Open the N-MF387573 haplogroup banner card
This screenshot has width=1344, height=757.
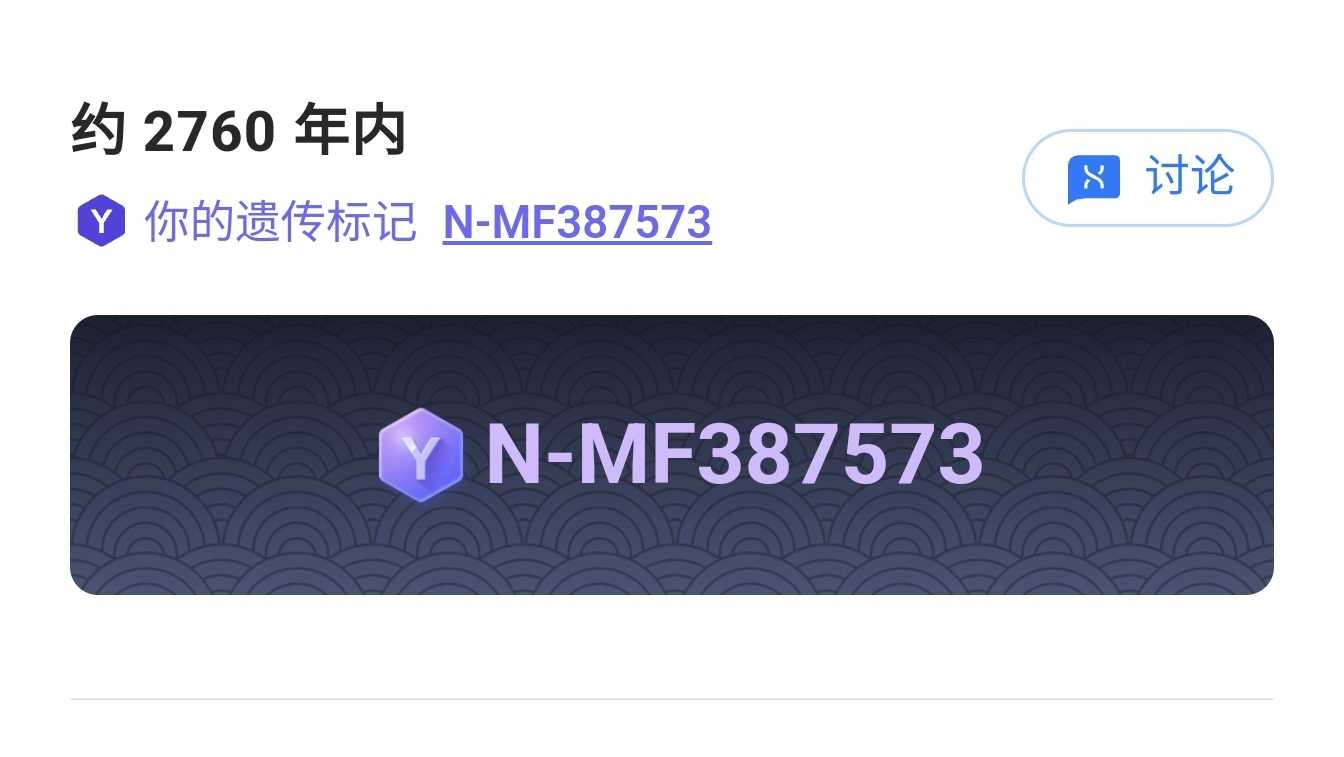(671, 455)
